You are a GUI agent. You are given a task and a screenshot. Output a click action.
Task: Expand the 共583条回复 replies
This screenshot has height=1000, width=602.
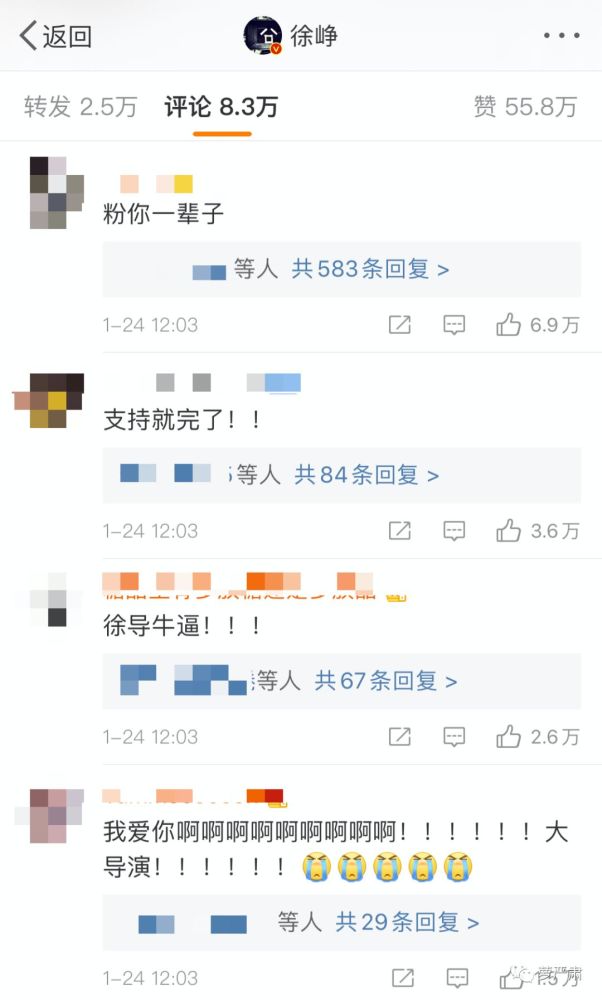[371, 269]
